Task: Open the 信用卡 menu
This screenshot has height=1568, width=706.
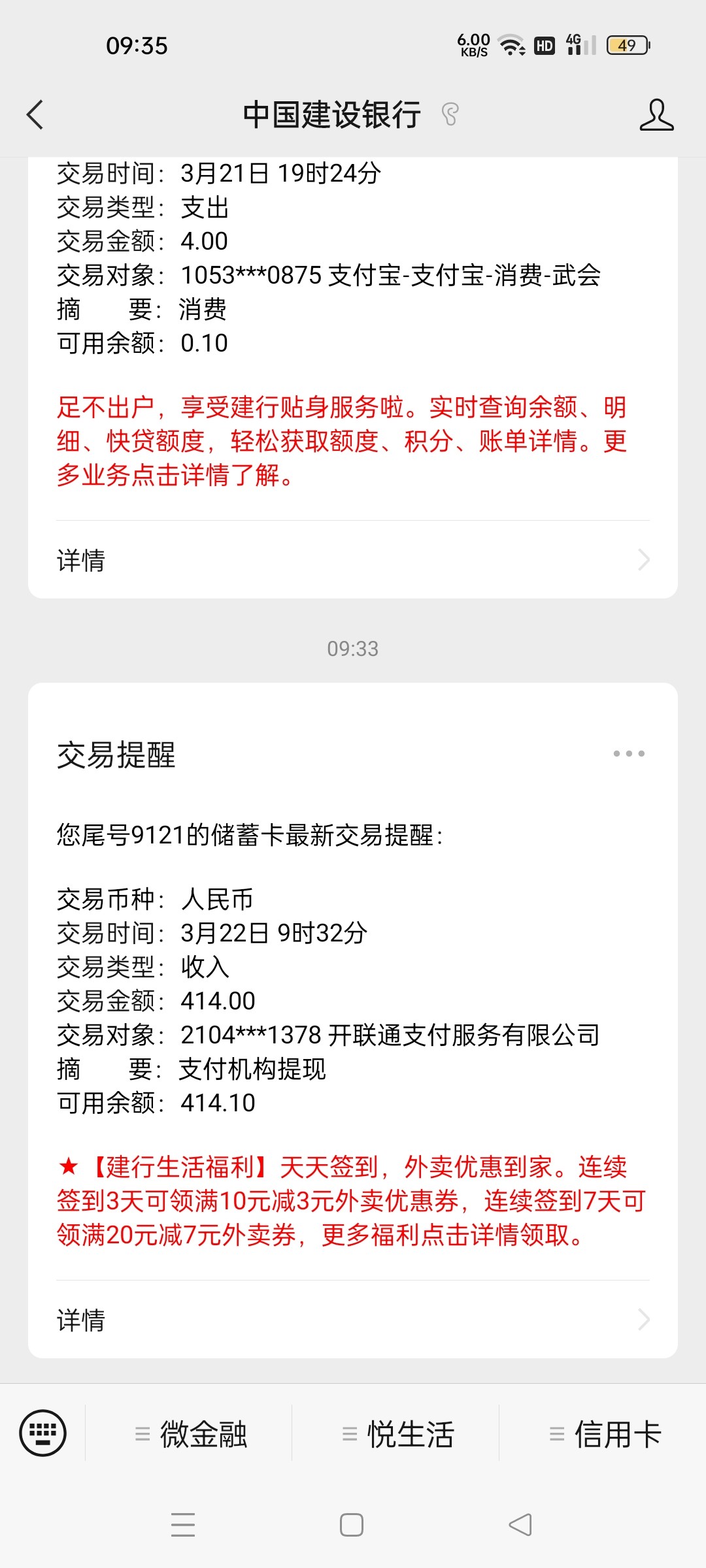Action: [604, 1434]
